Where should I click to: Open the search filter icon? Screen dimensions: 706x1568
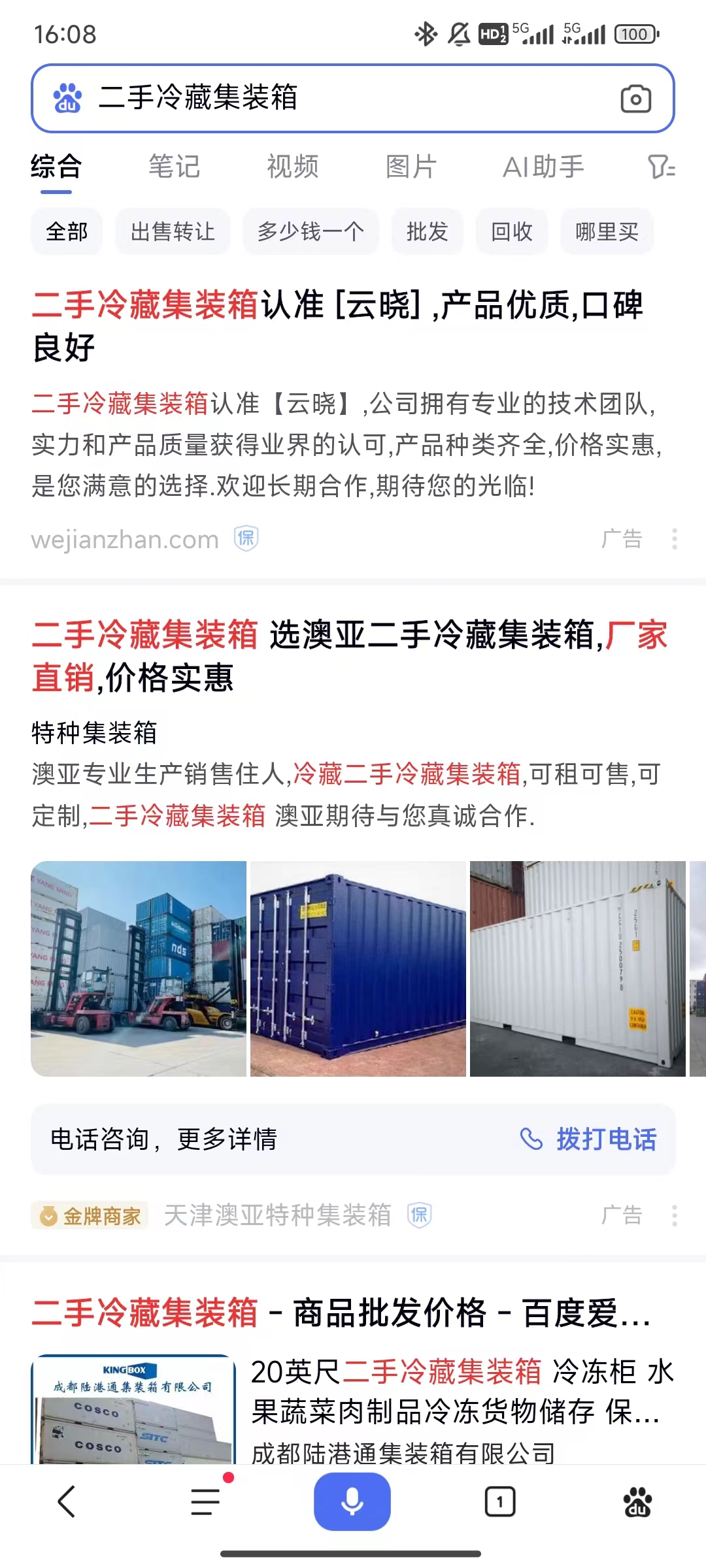(x=661, y=167)
